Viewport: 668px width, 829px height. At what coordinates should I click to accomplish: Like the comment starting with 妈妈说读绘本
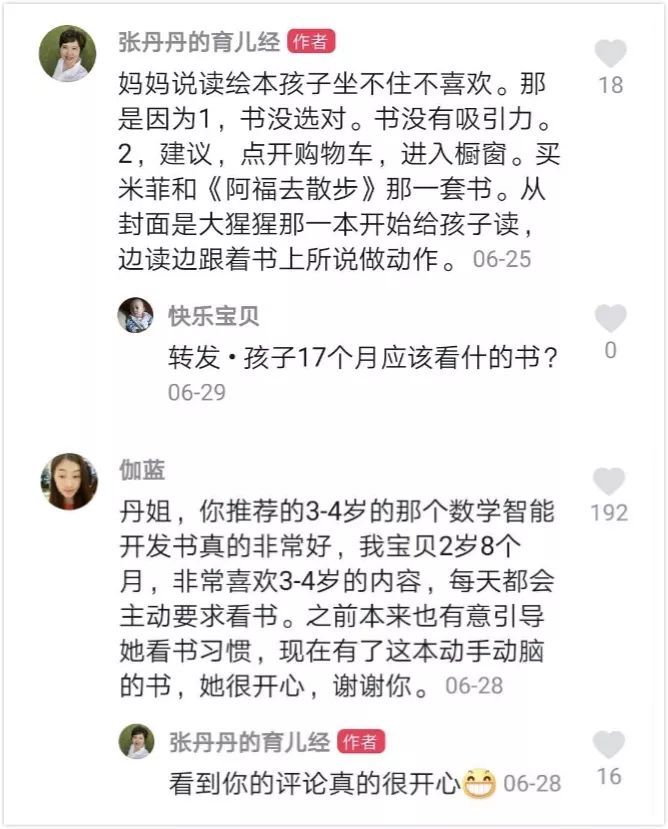tap(610, 54)
